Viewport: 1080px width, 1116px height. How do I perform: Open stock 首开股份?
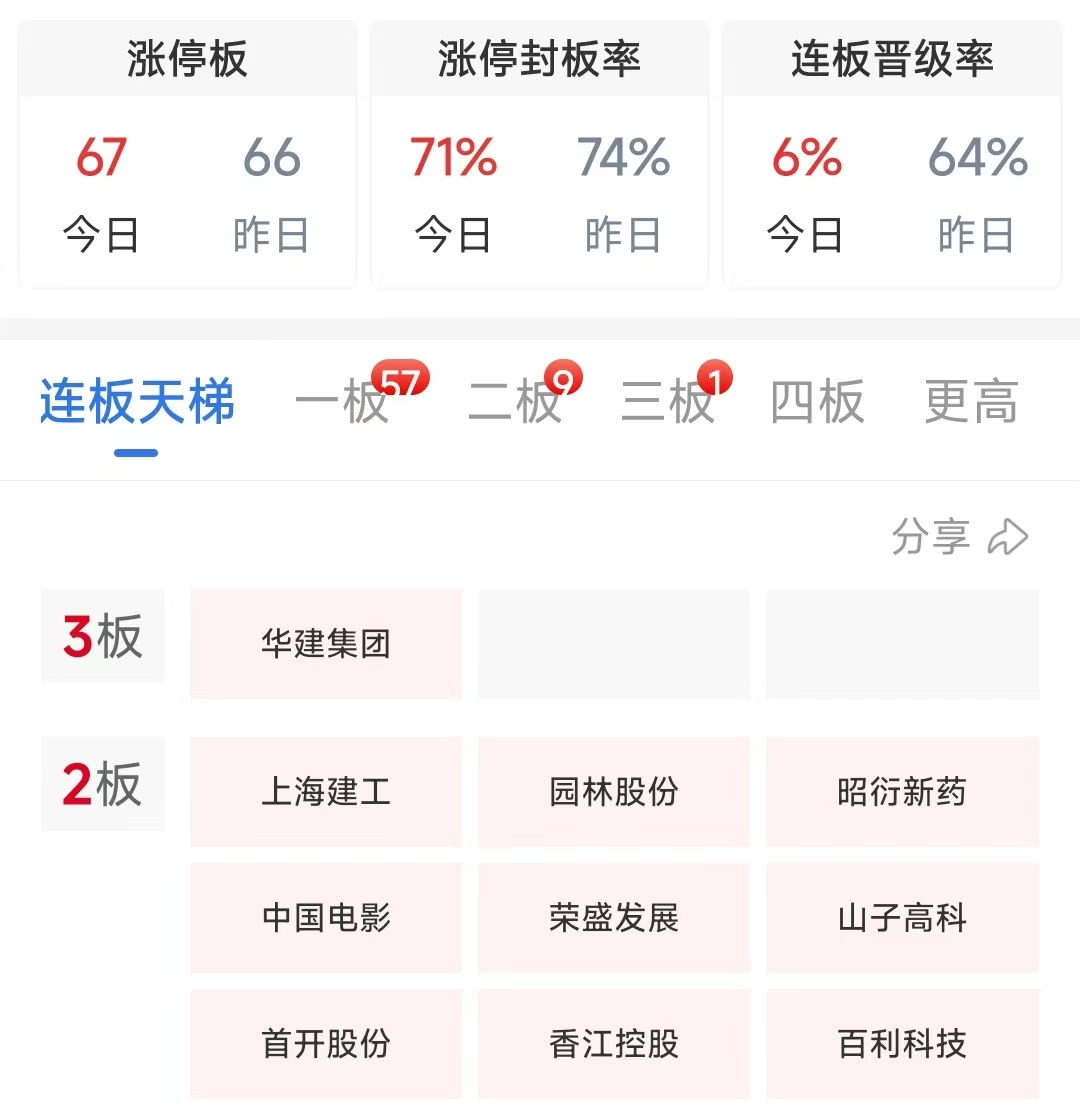326,1044
